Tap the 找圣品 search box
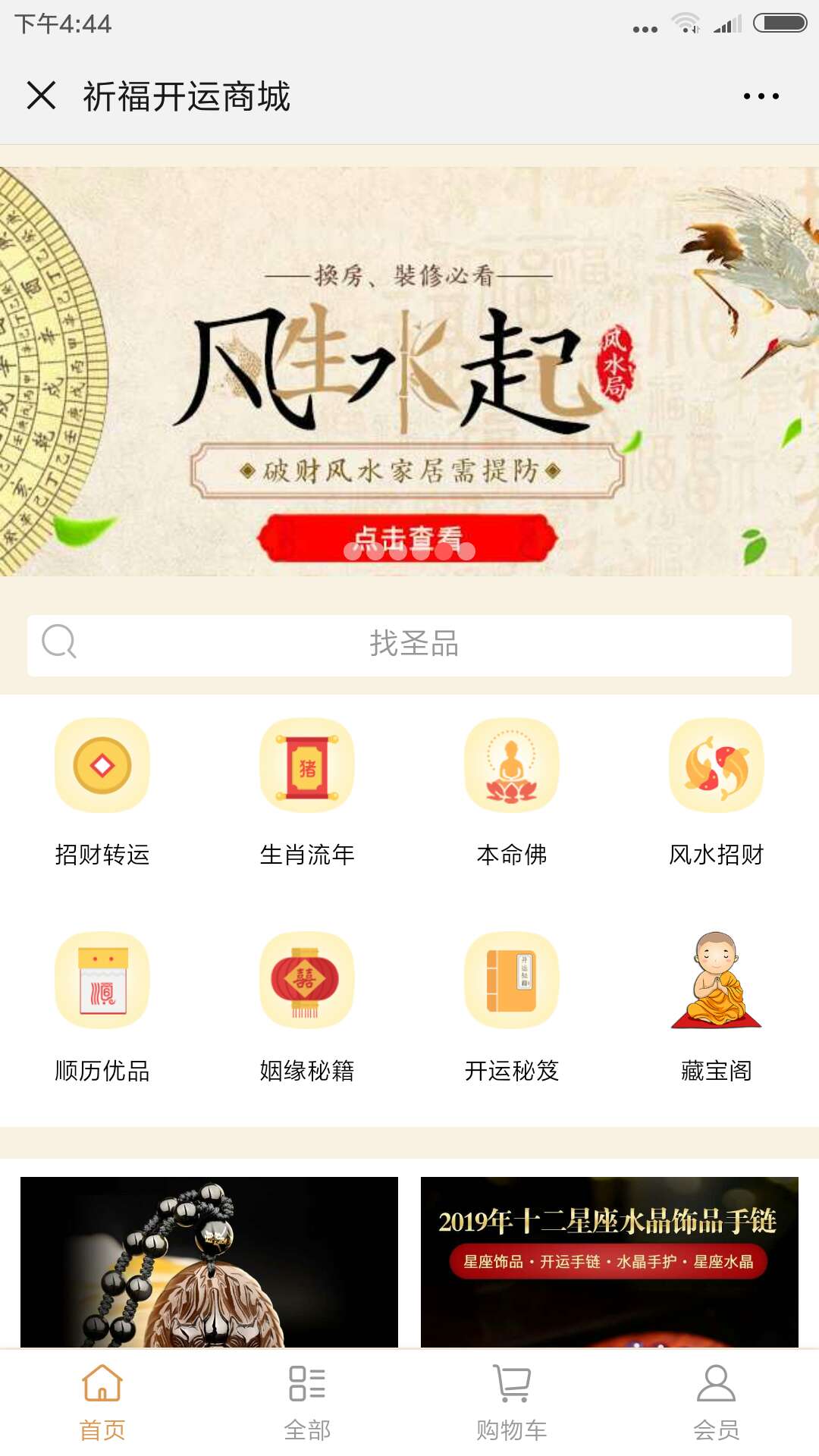The image size is (819, 1456). point(409,645)
